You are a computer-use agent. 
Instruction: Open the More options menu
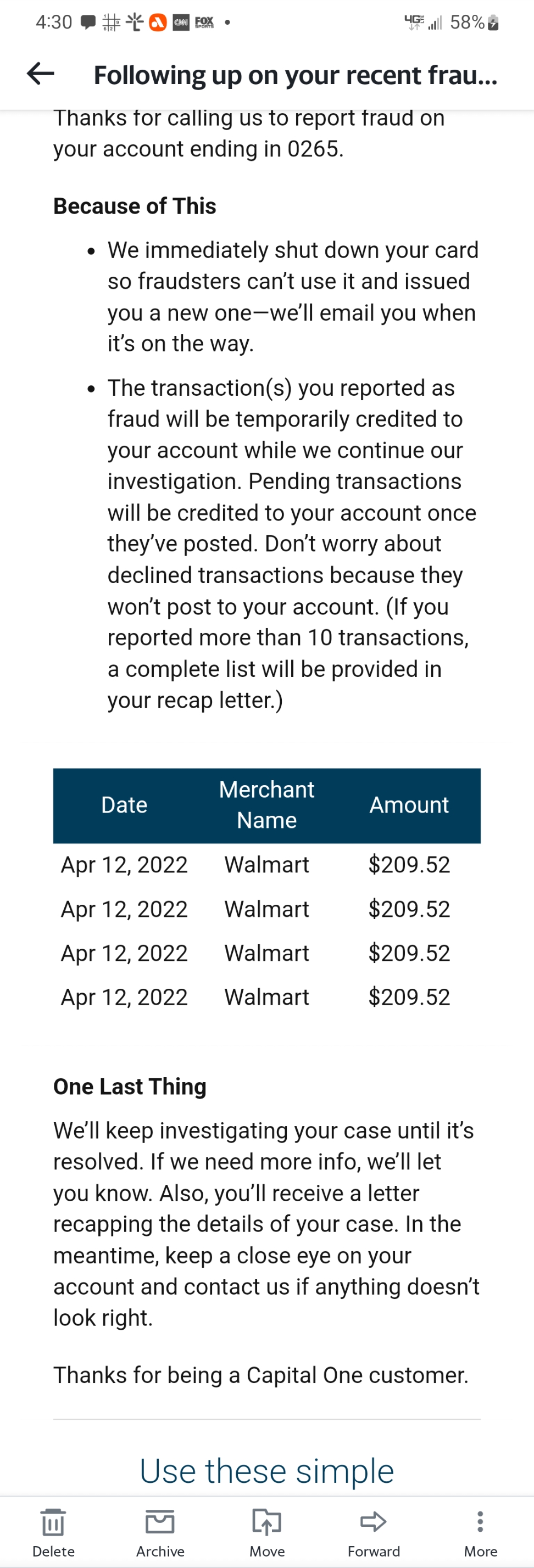click(480, 1530)
